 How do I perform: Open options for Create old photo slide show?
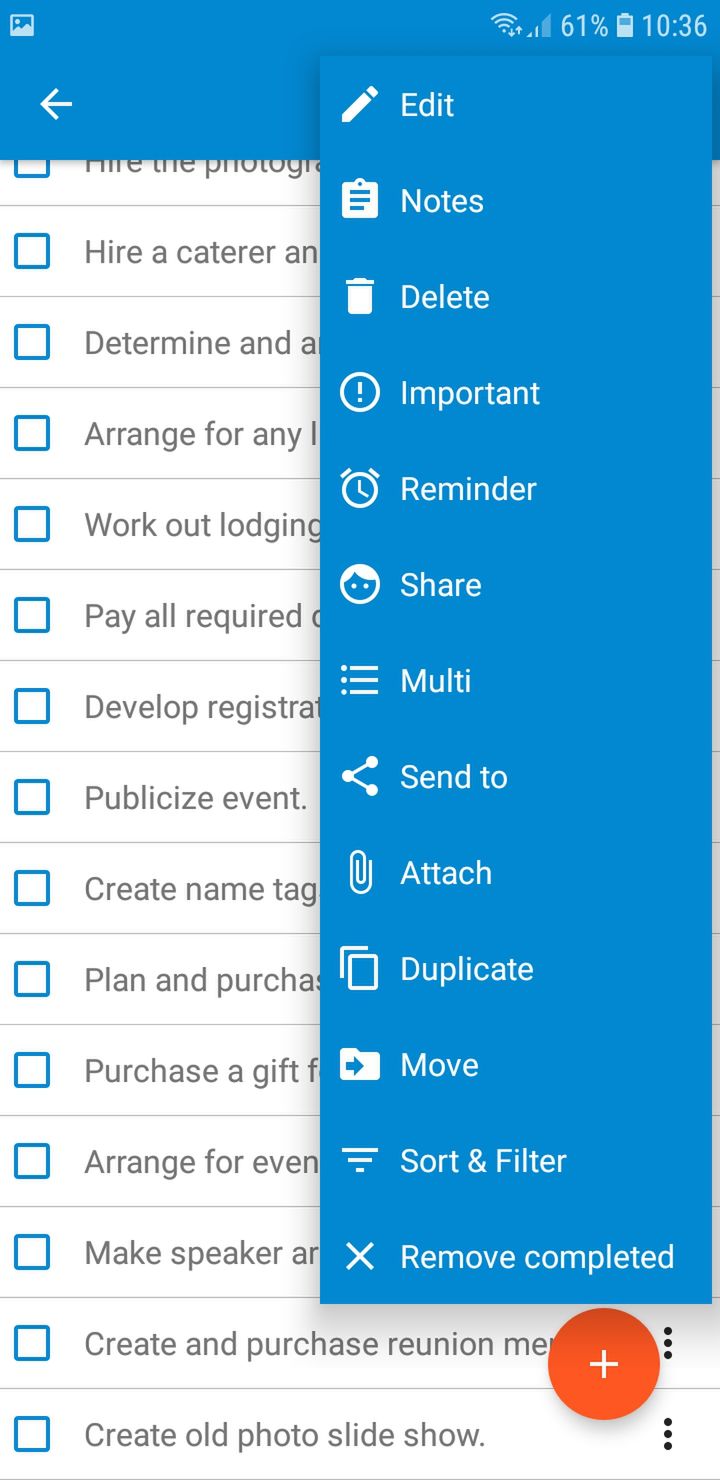point(668,1434)
